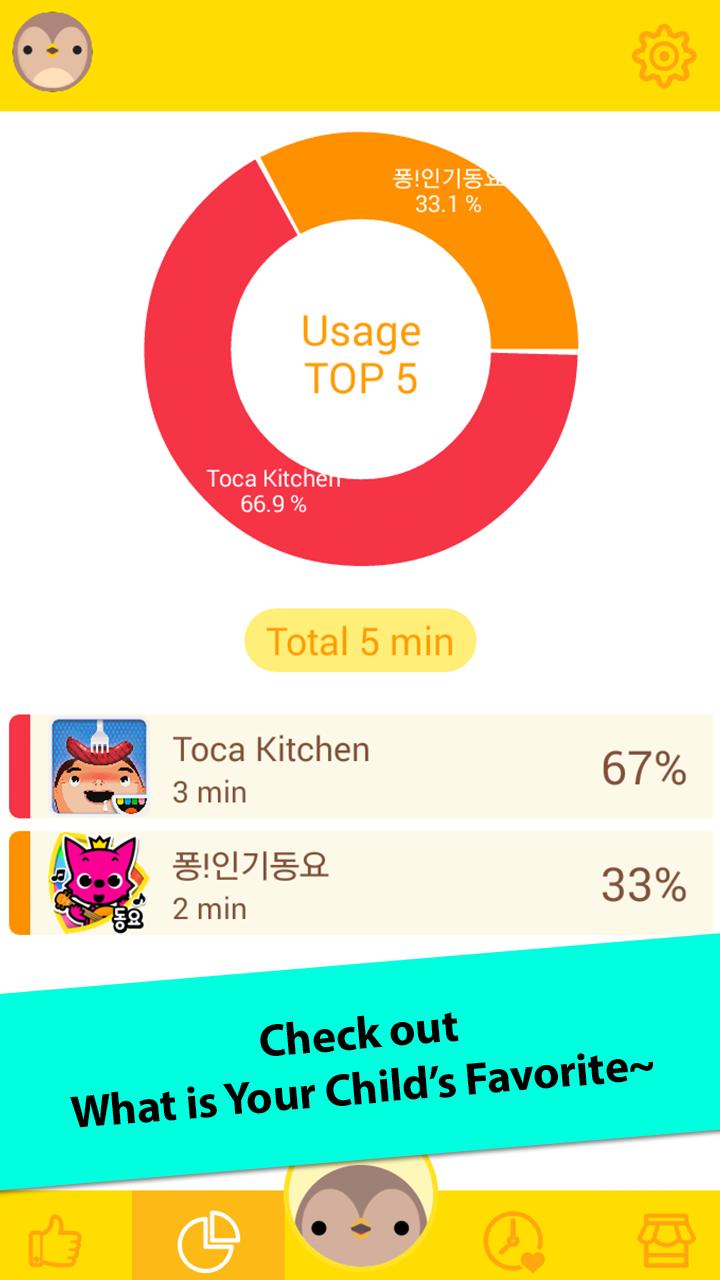720x1280 pixels.
Task: Open the 퐁!인기동요 usage row
Action: (x=360, y=884)
